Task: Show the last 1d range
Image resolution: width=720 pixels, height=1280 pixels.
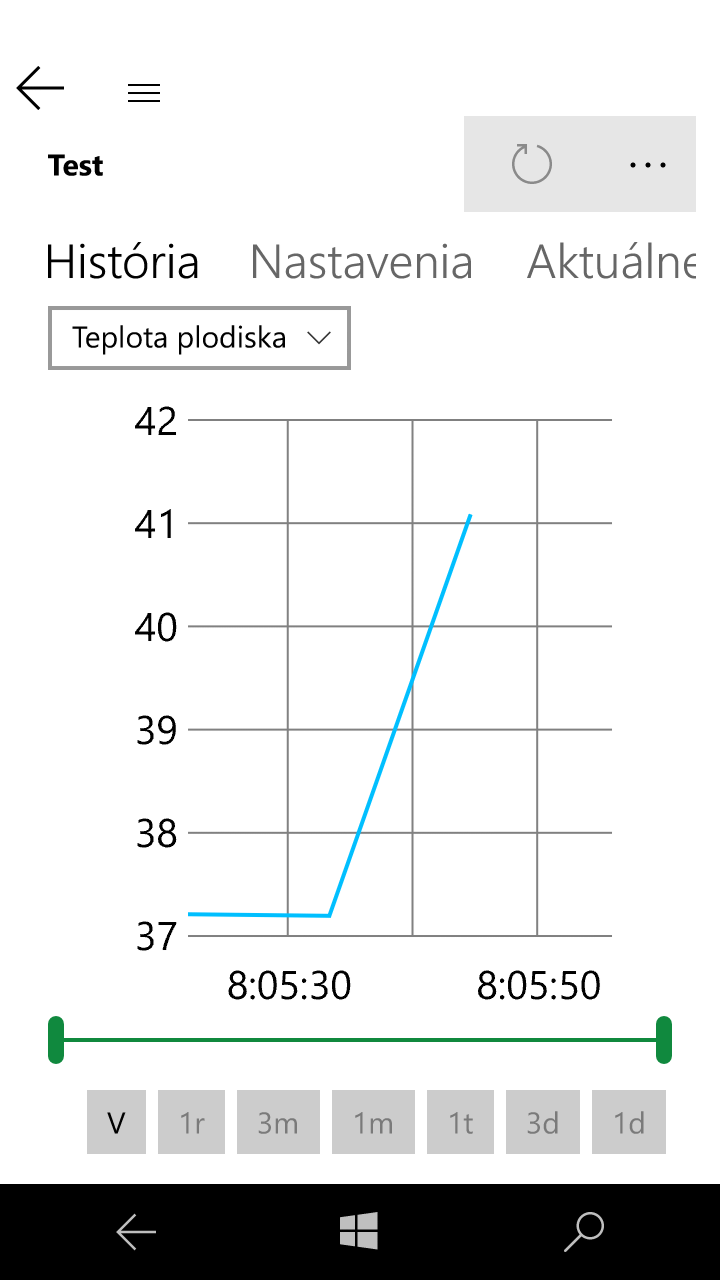Action: pos(629,1123)
